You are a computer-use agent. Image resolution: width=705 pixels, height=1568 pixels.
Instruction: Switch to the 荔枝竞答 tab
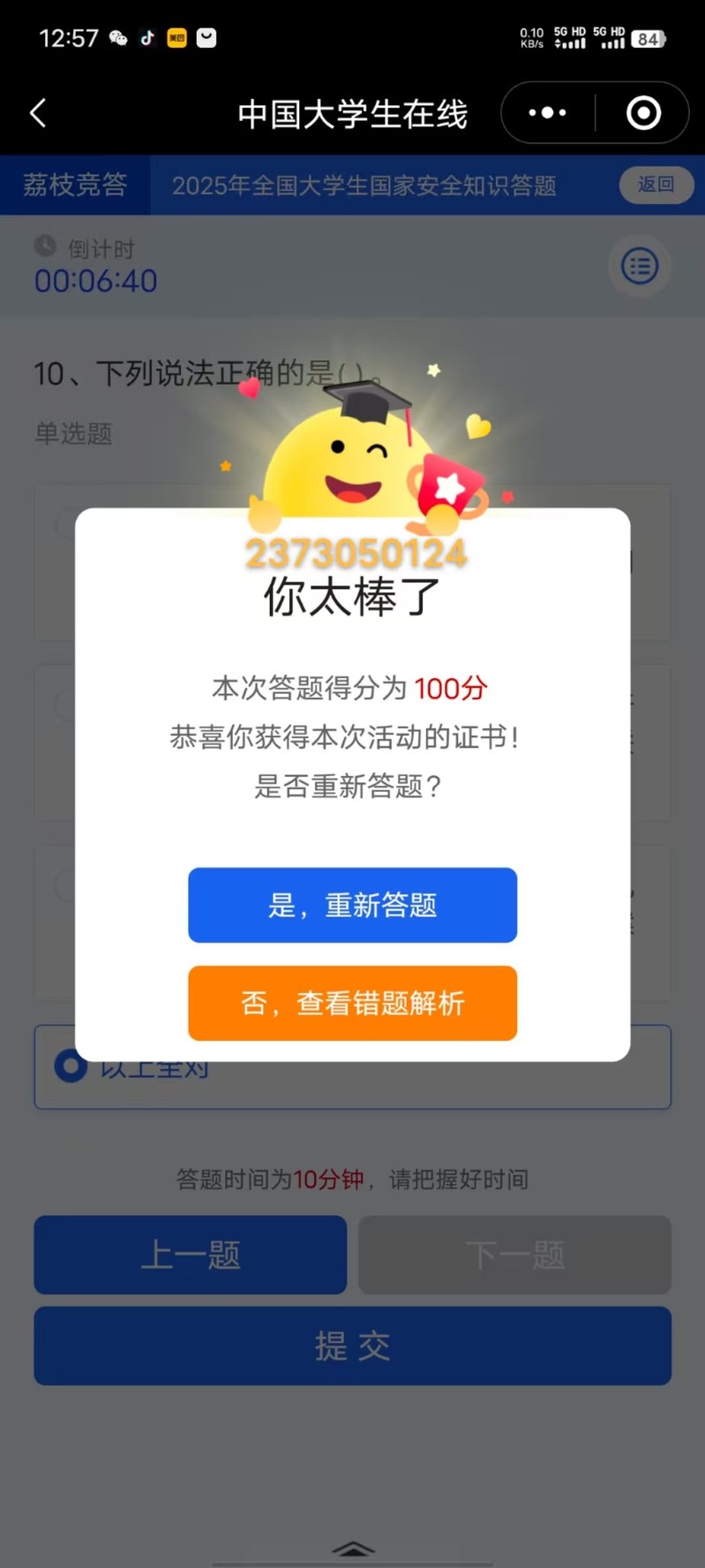75,185
